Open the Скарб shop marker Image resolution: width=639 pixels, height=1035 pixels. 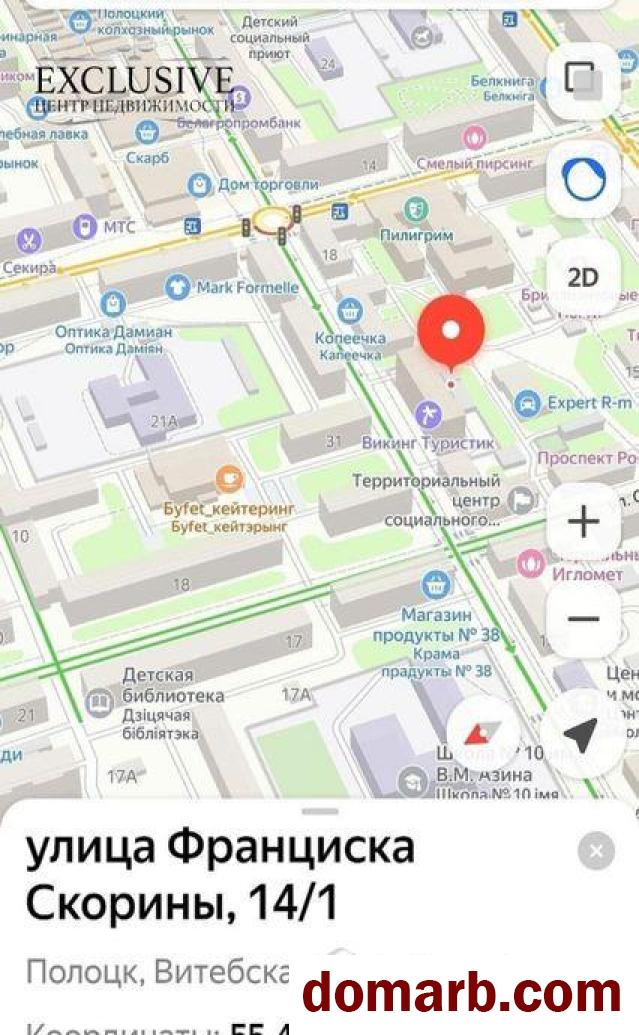point(148,131)
